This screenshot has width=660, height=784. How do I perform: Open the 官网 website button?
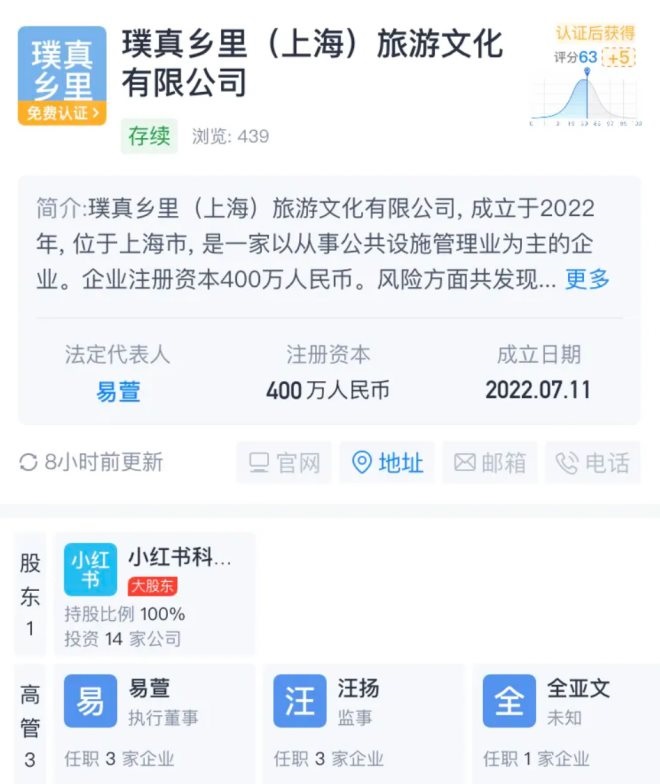284,463
